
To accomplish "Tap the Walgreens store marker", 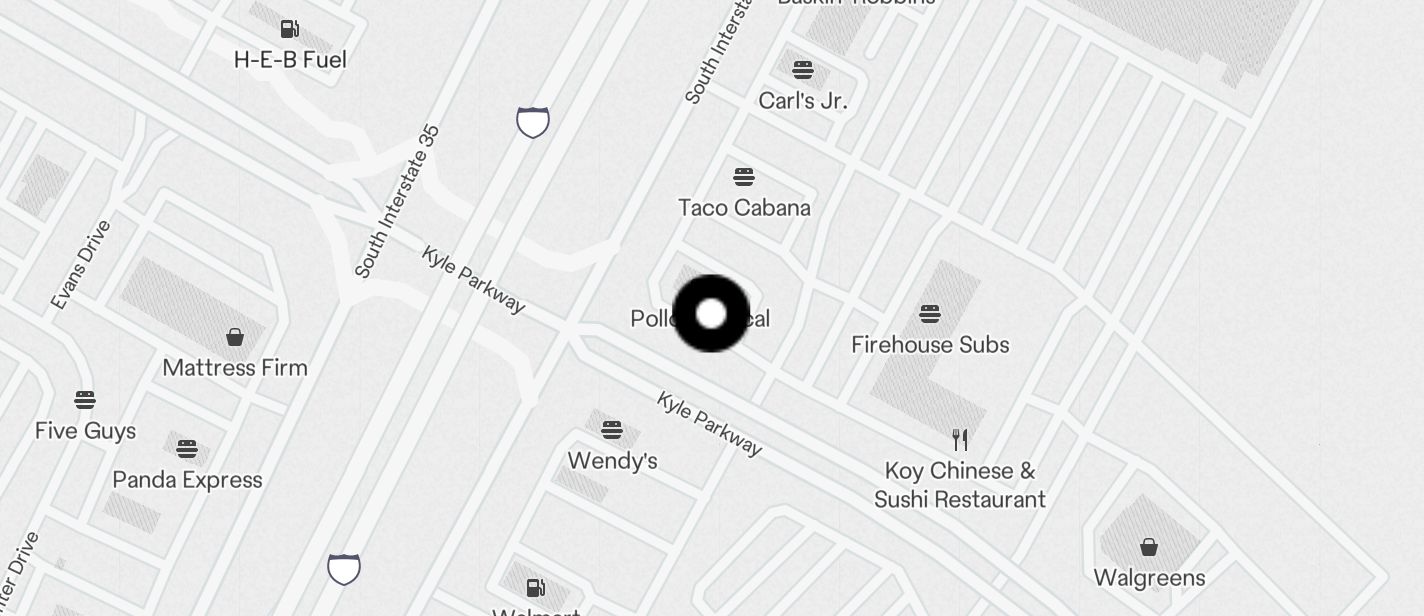I will [1149, 548].
